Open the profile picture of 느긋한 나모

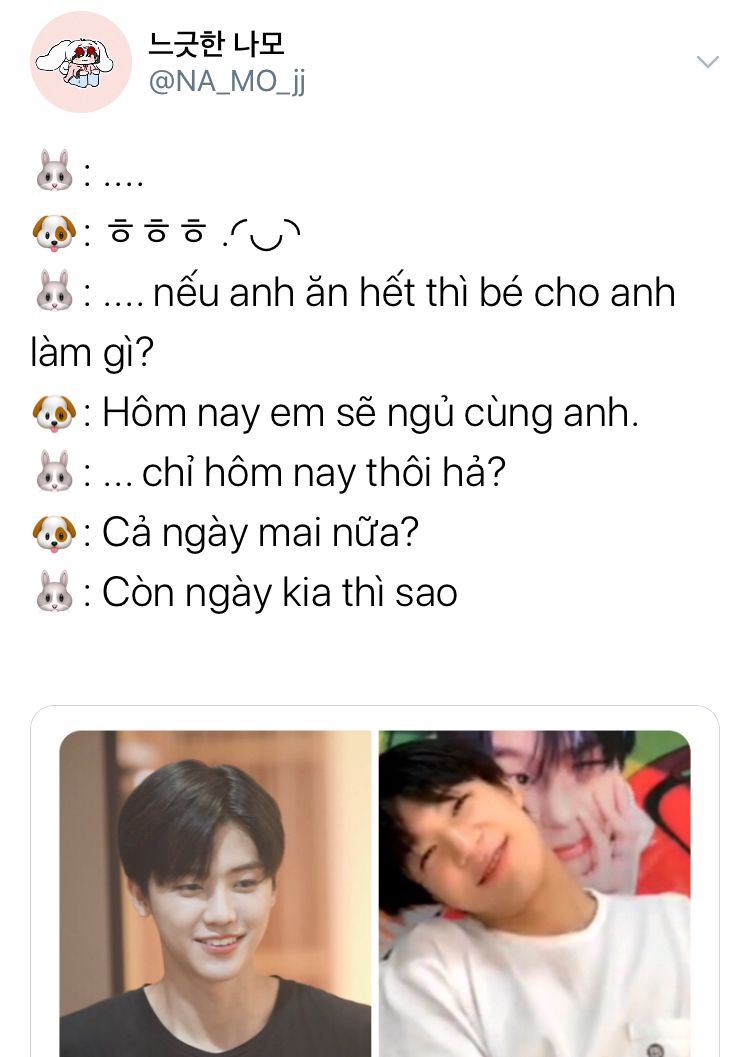click(x=81, y=62)
